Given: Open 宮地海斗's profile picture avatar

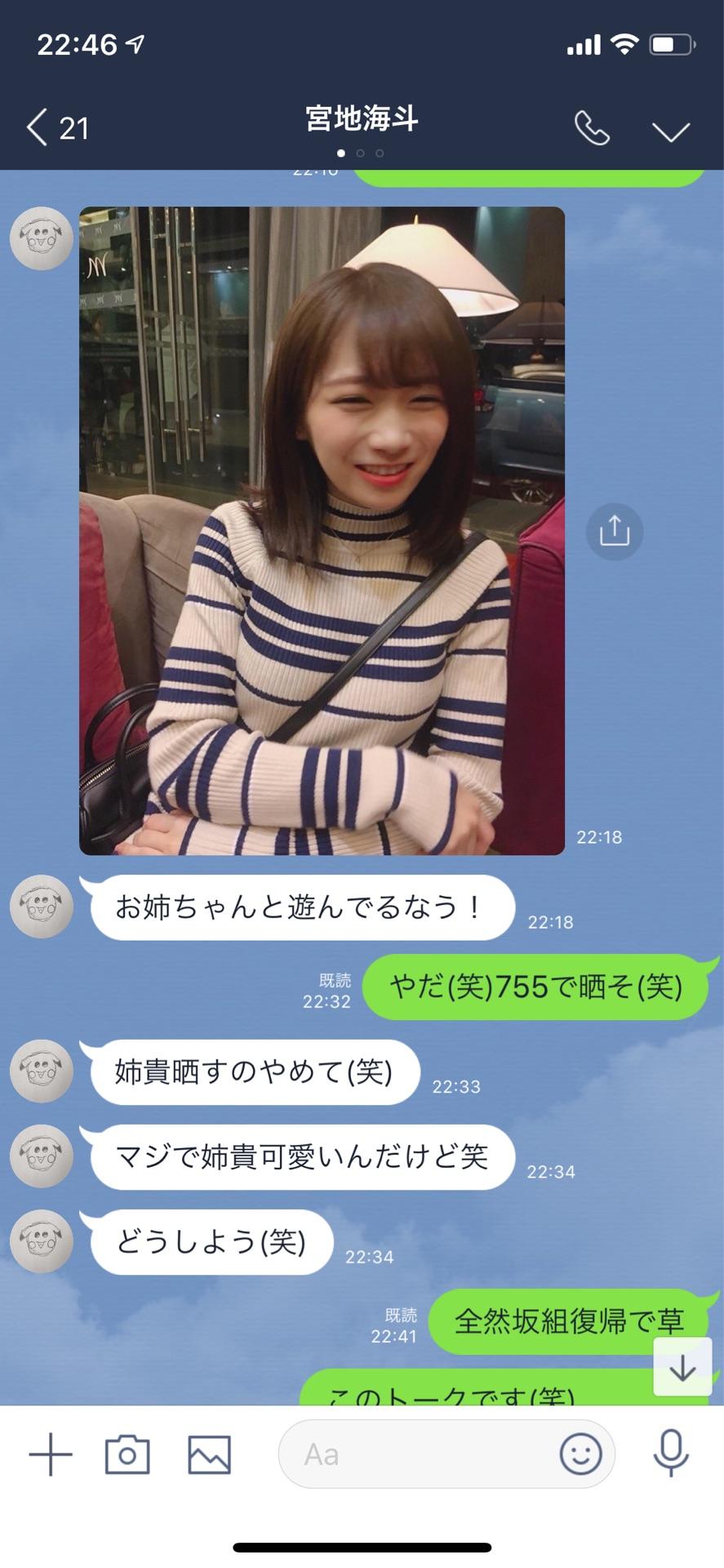Looking at the screenshot, I should [41, 238].
